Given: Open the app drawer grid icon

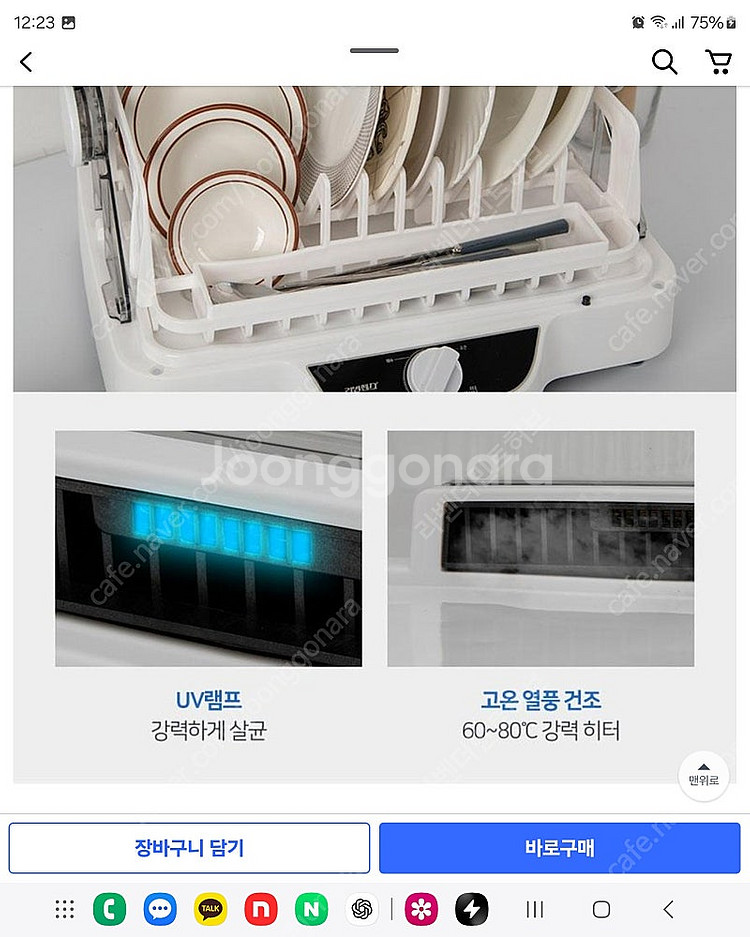Looking at the screenshot, I should pos(65,909).
